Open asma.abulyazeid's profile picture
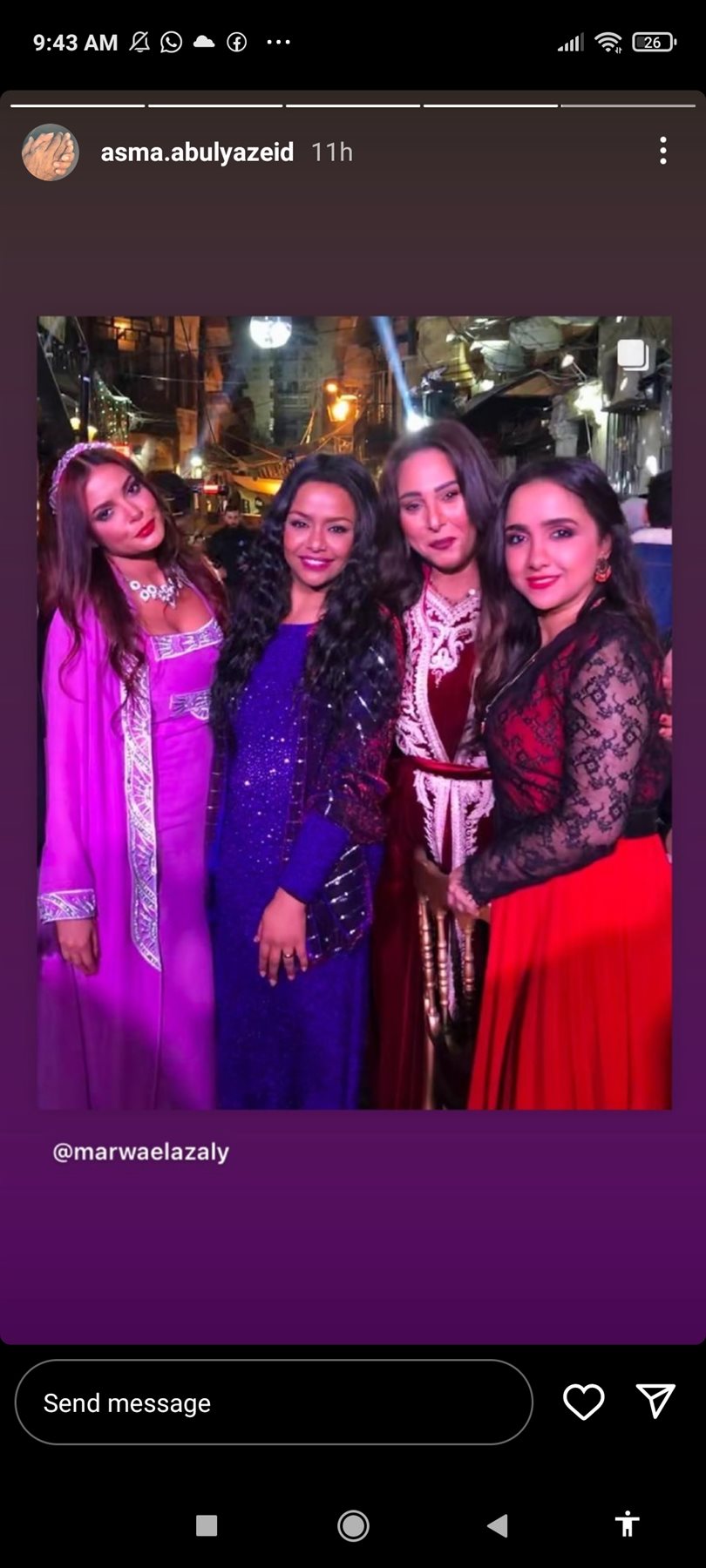Viewport: 706px width, 1568px height. [50, 152]
